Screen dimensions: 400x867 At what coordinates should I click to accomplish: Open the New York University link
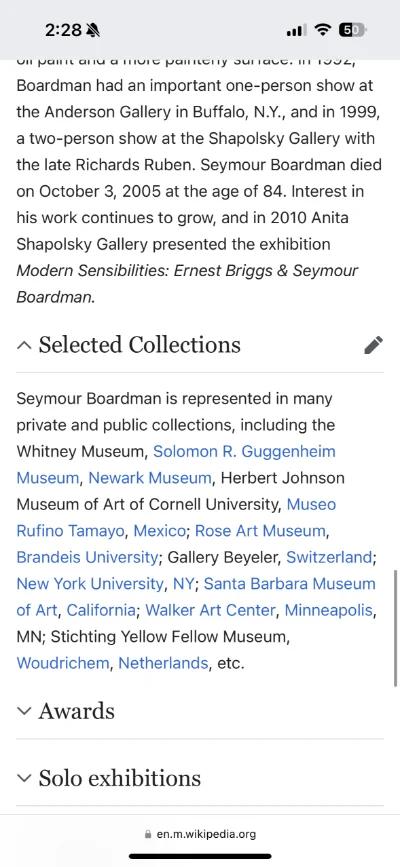[x=90, y=583]
